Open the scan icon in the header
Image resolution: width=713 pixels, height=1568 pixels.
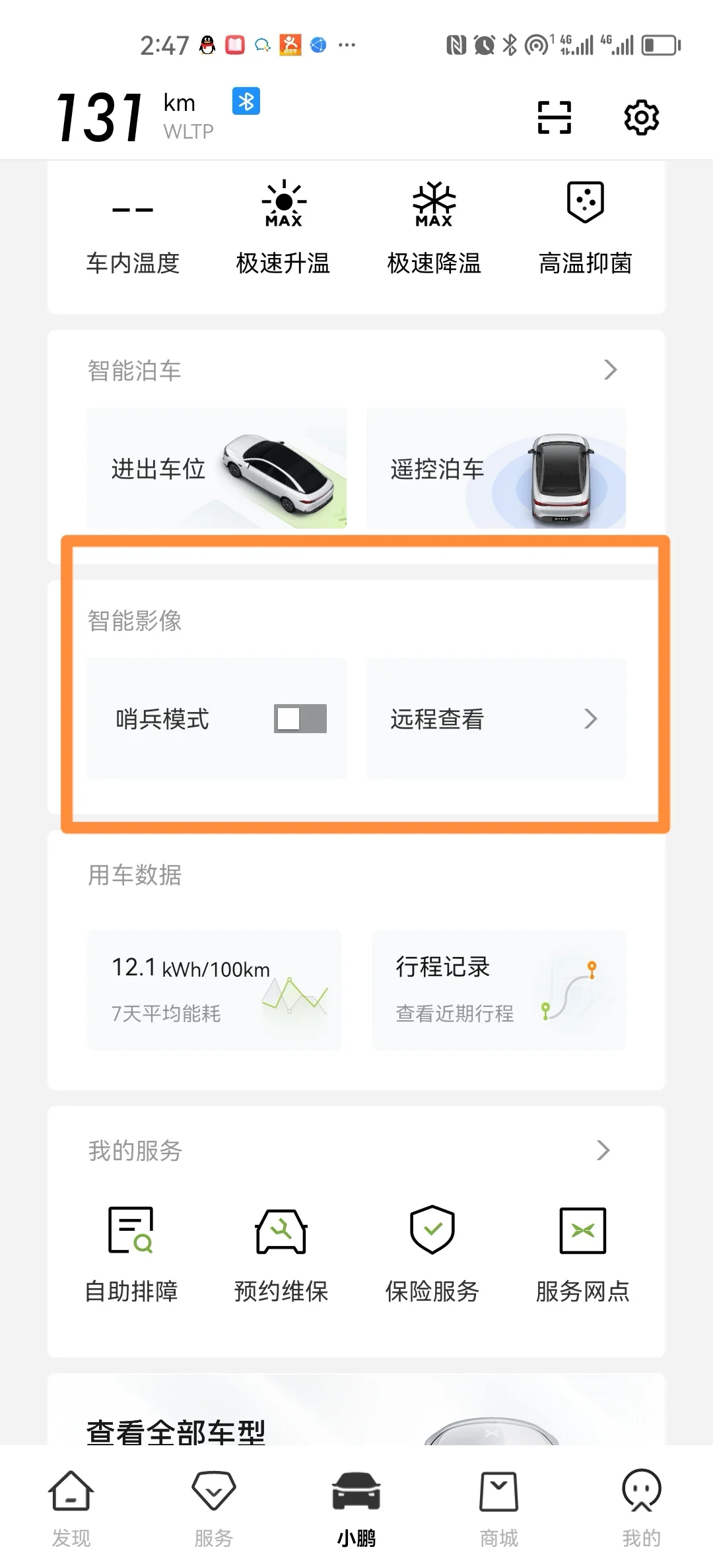point(554,118)
